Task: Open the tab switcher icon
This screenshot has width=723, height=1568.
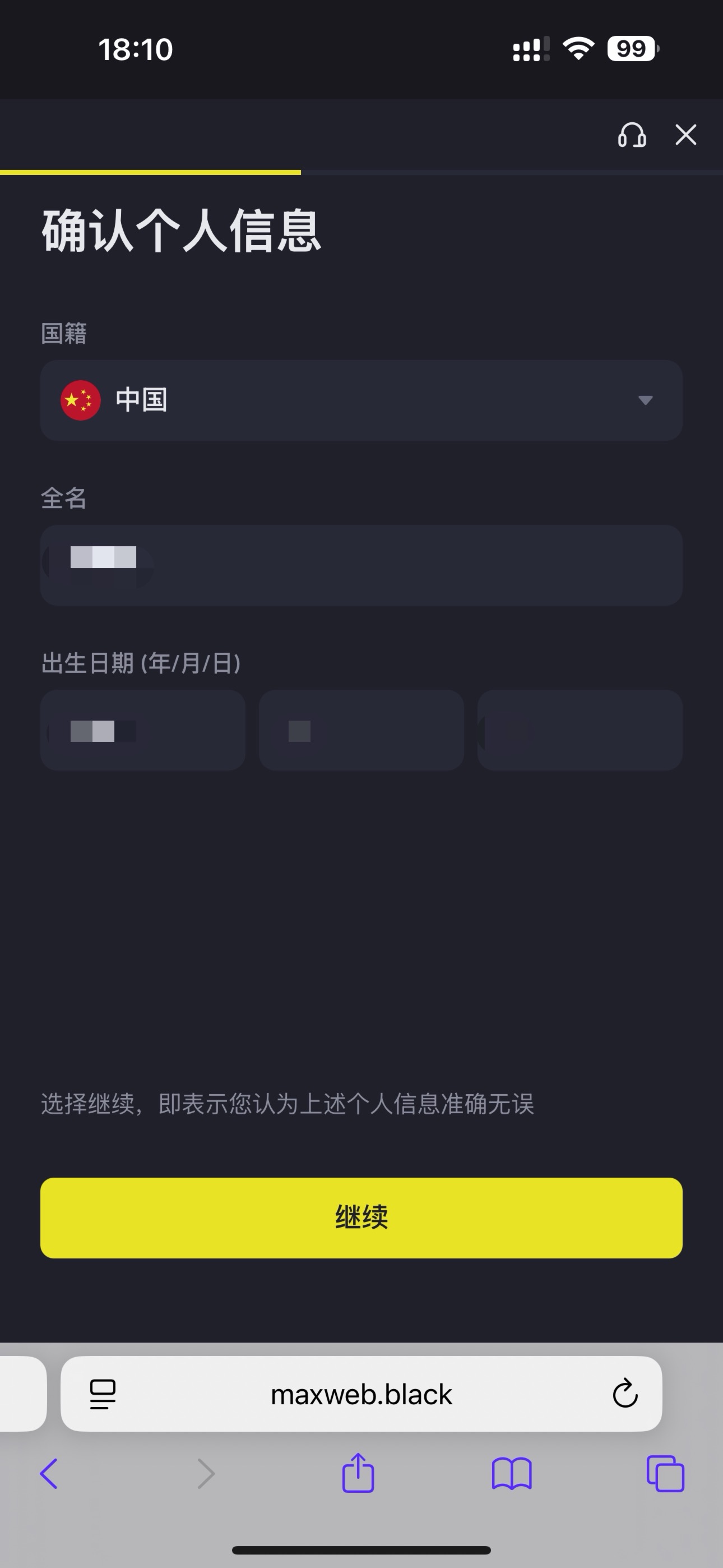Action: point(665,1474)
